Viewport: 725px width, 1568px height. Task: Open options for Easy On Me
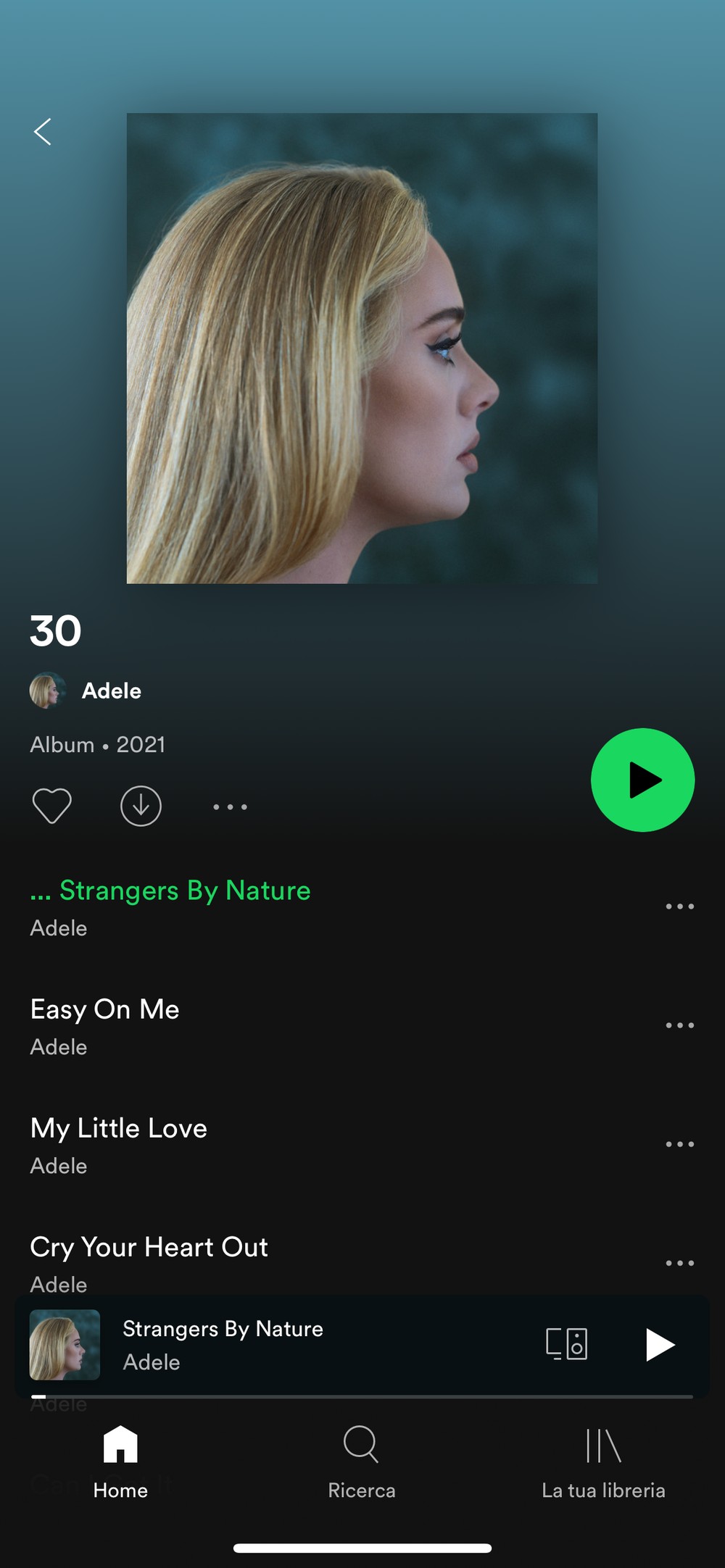(679, 1025)
